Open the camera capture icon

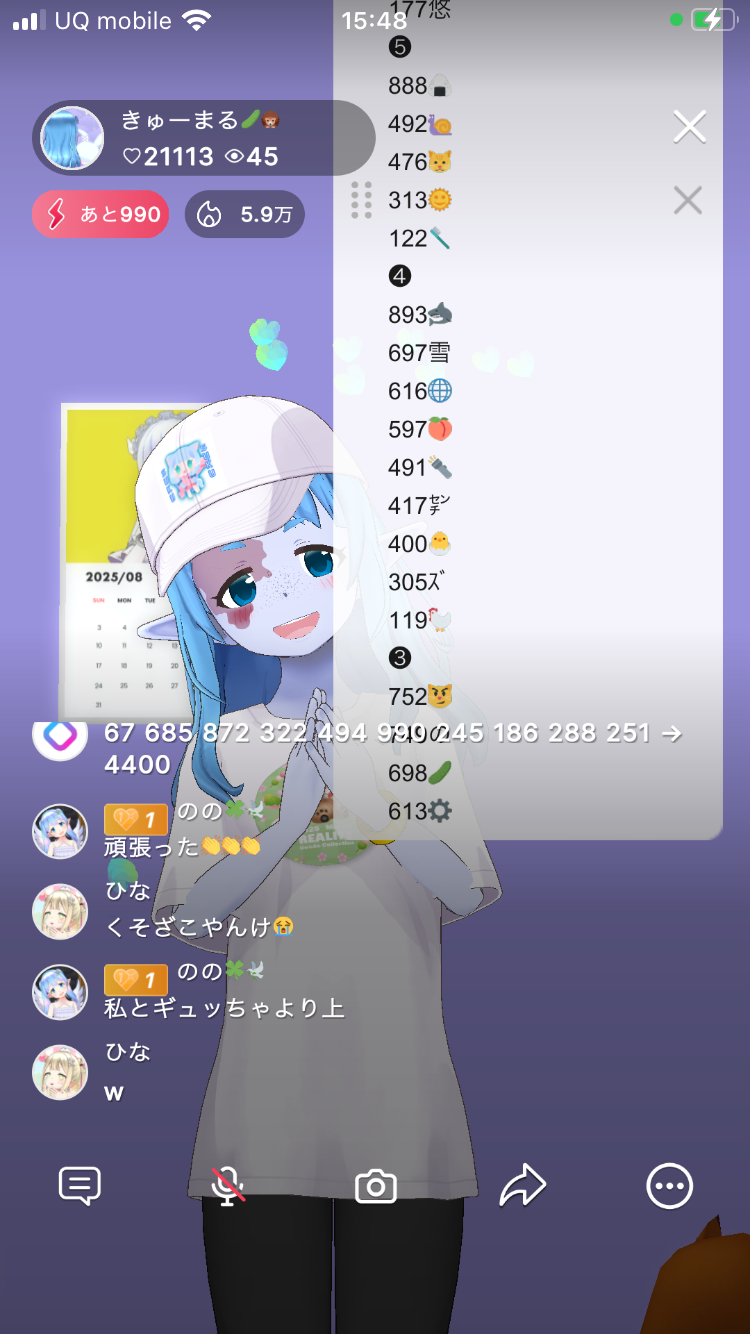coord(376,1186)
